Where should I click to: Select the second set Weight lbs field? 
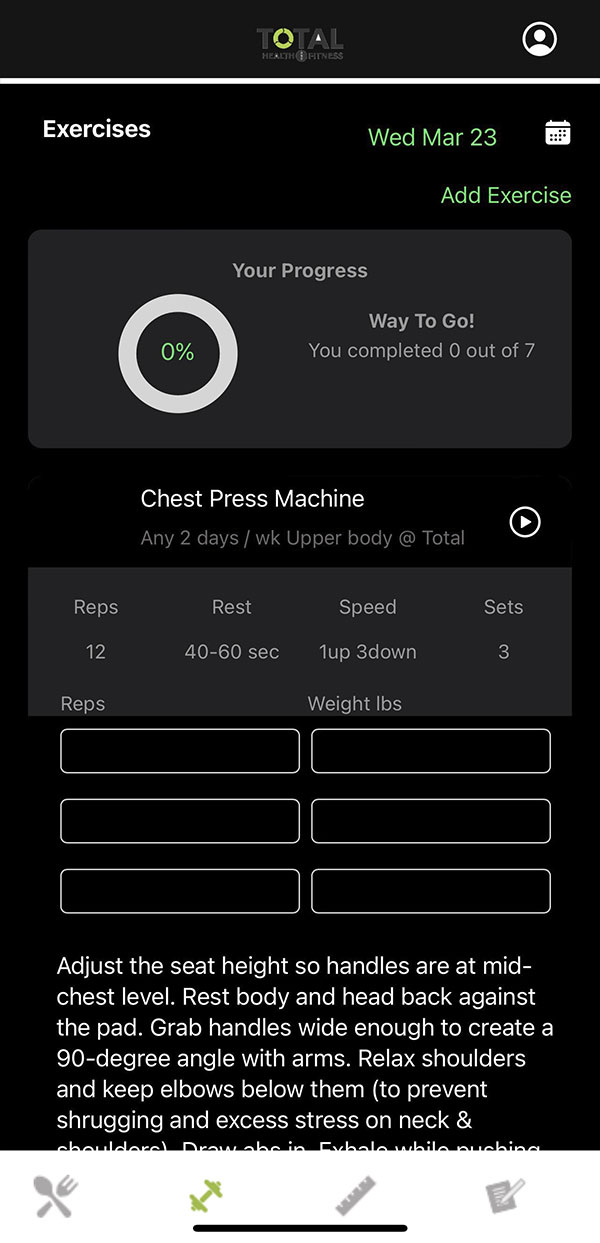tap(431, 821)
